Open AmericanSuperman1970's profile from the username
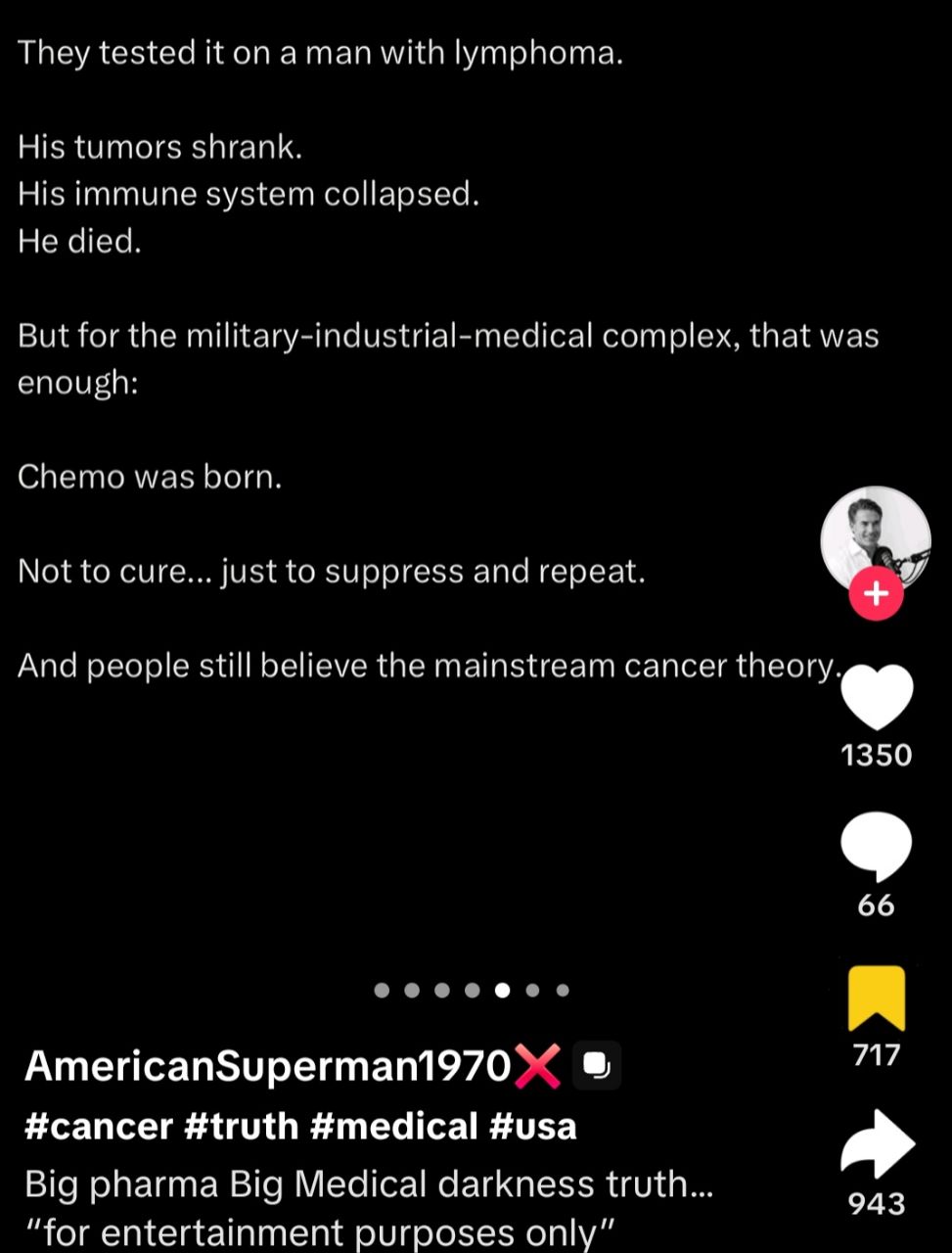The width and height of the screenshot is (952, 1253). [x=266, y=1066]
